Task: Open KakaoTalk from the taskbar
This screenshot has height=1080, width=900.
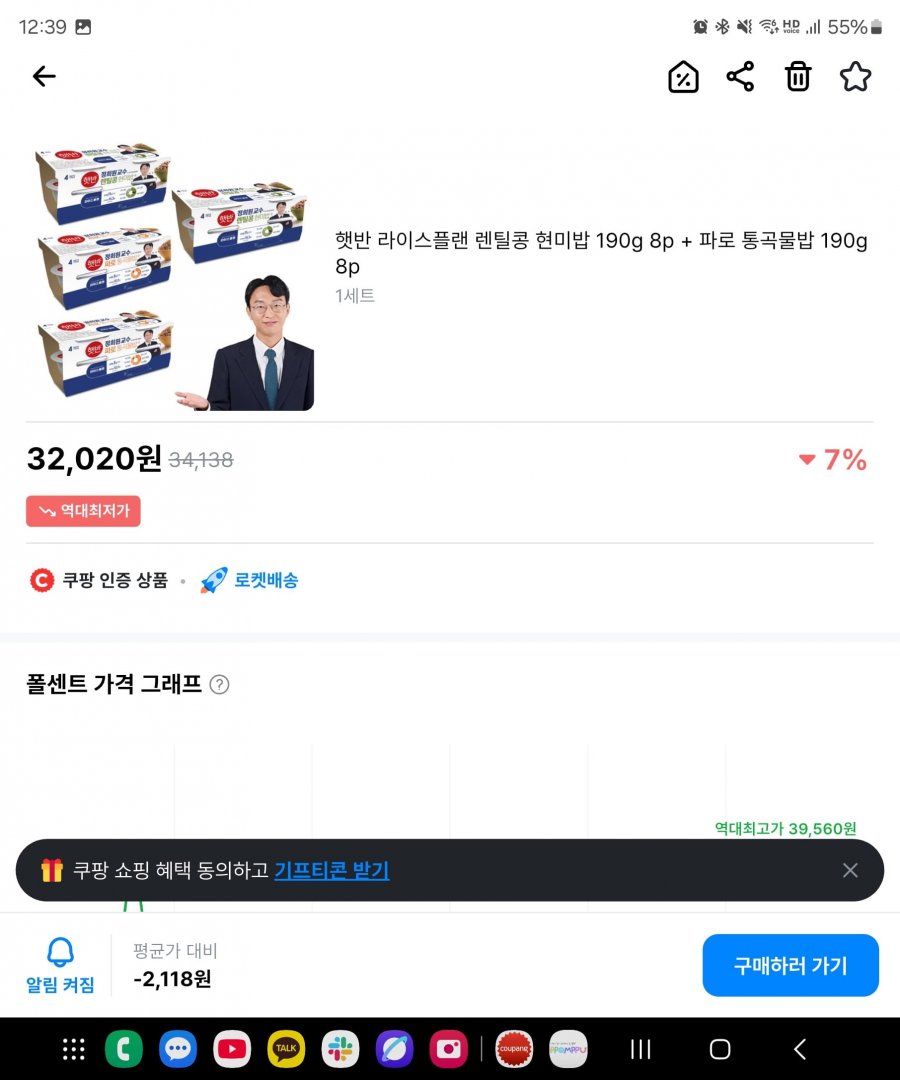Action: tap(286, 1049)
